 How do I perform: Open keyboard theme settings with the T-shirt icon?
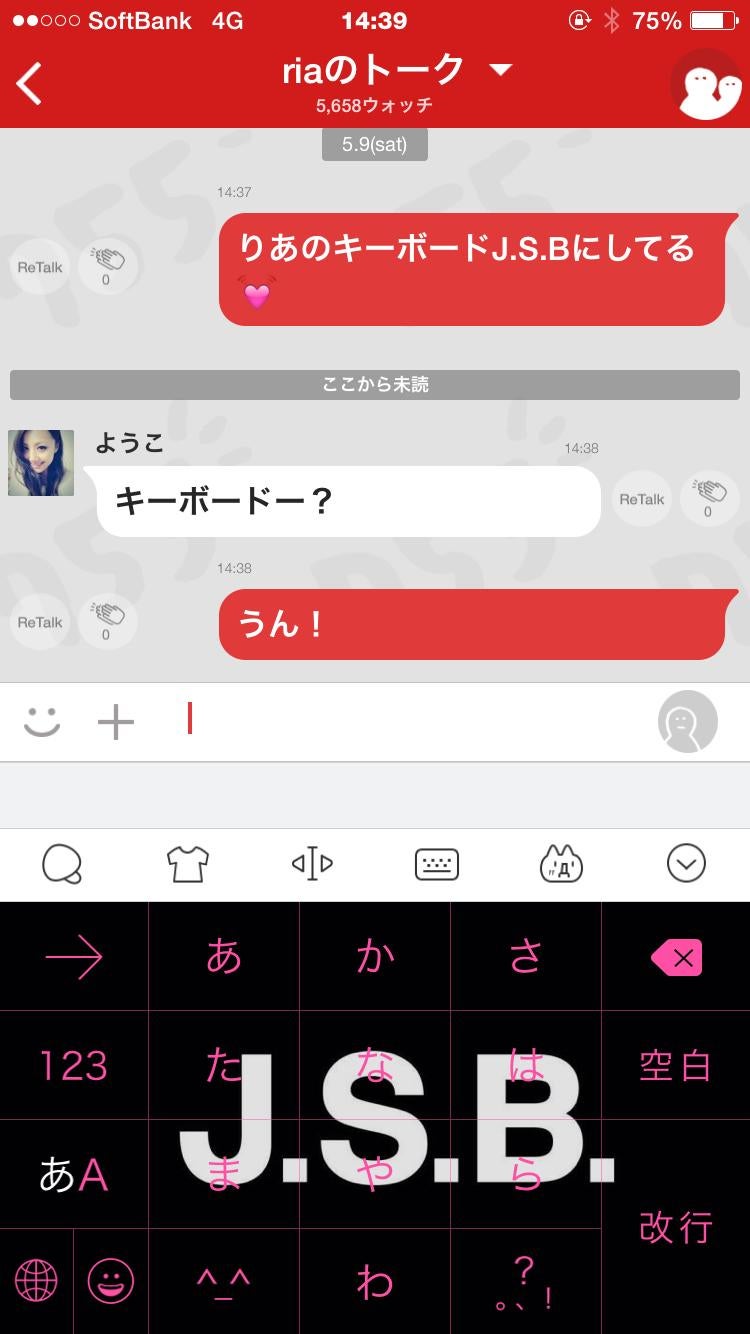coord(186,863)
